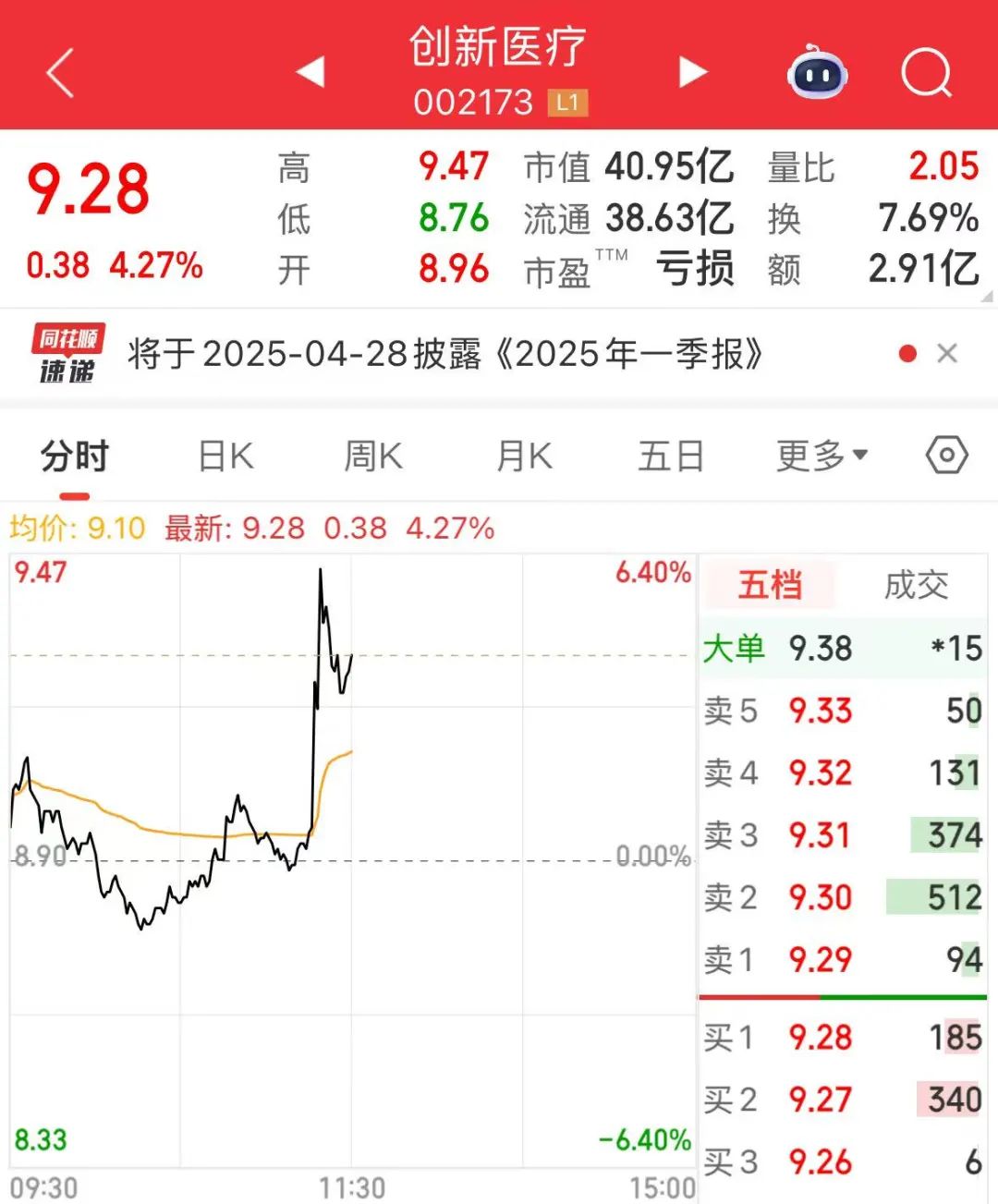The image size is (998, 1204).
Task: Open the search magnifier
Action: (926, 73)
